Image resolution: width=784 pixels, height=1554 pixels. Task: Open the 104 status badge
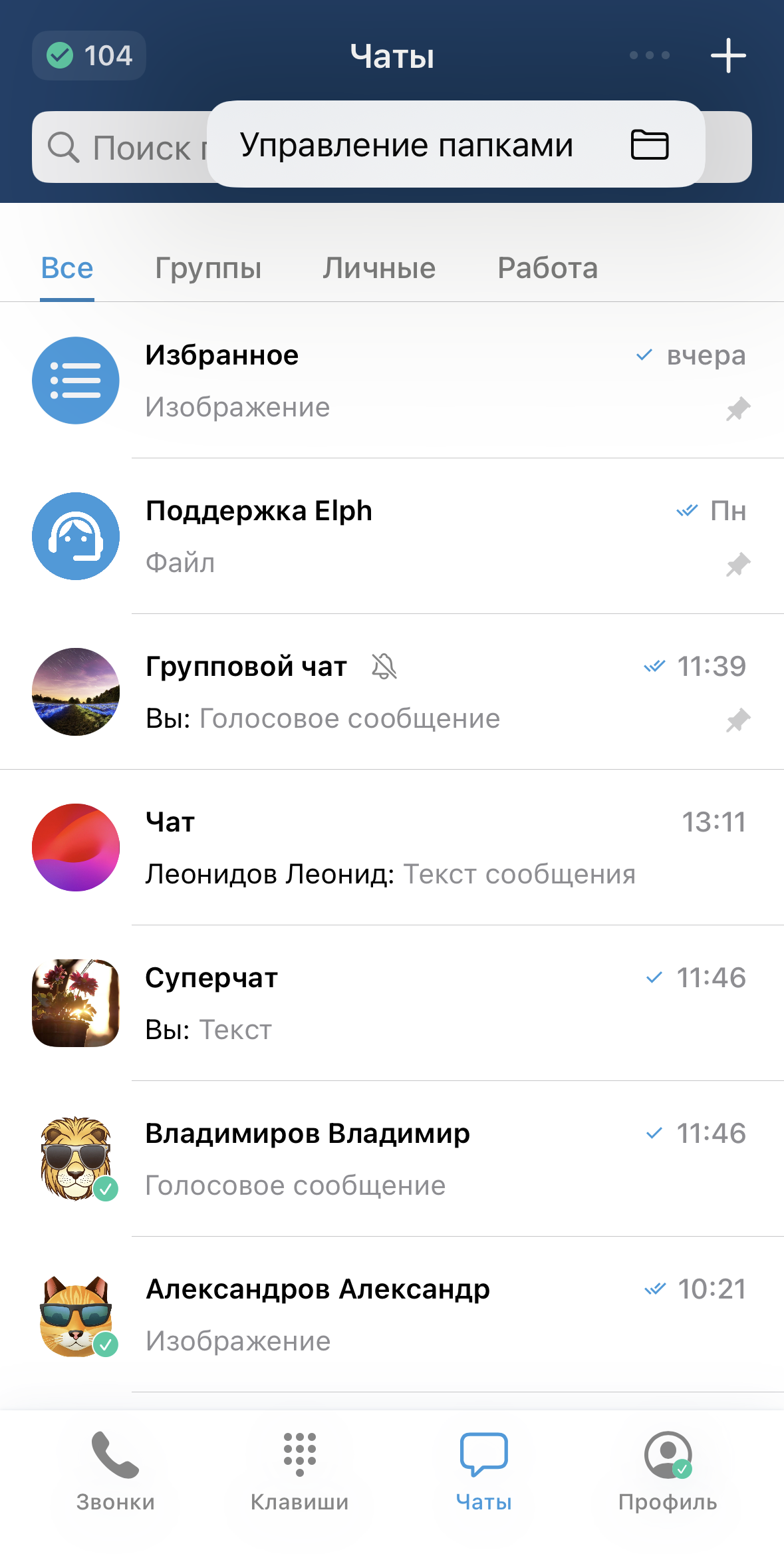pos(89,56)
